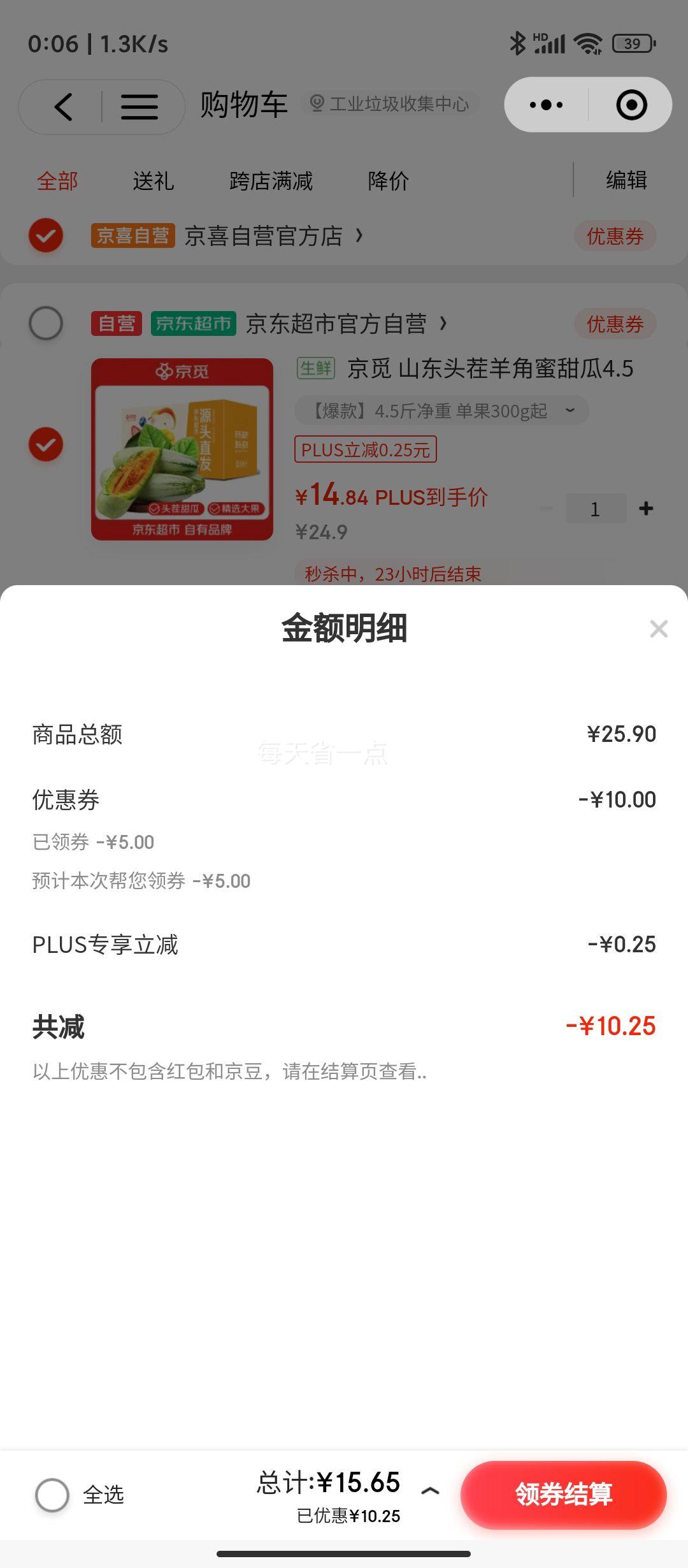Toggle the 全选 select-all checkbox
The image size is (688, 1568).
click(52, 1495)
